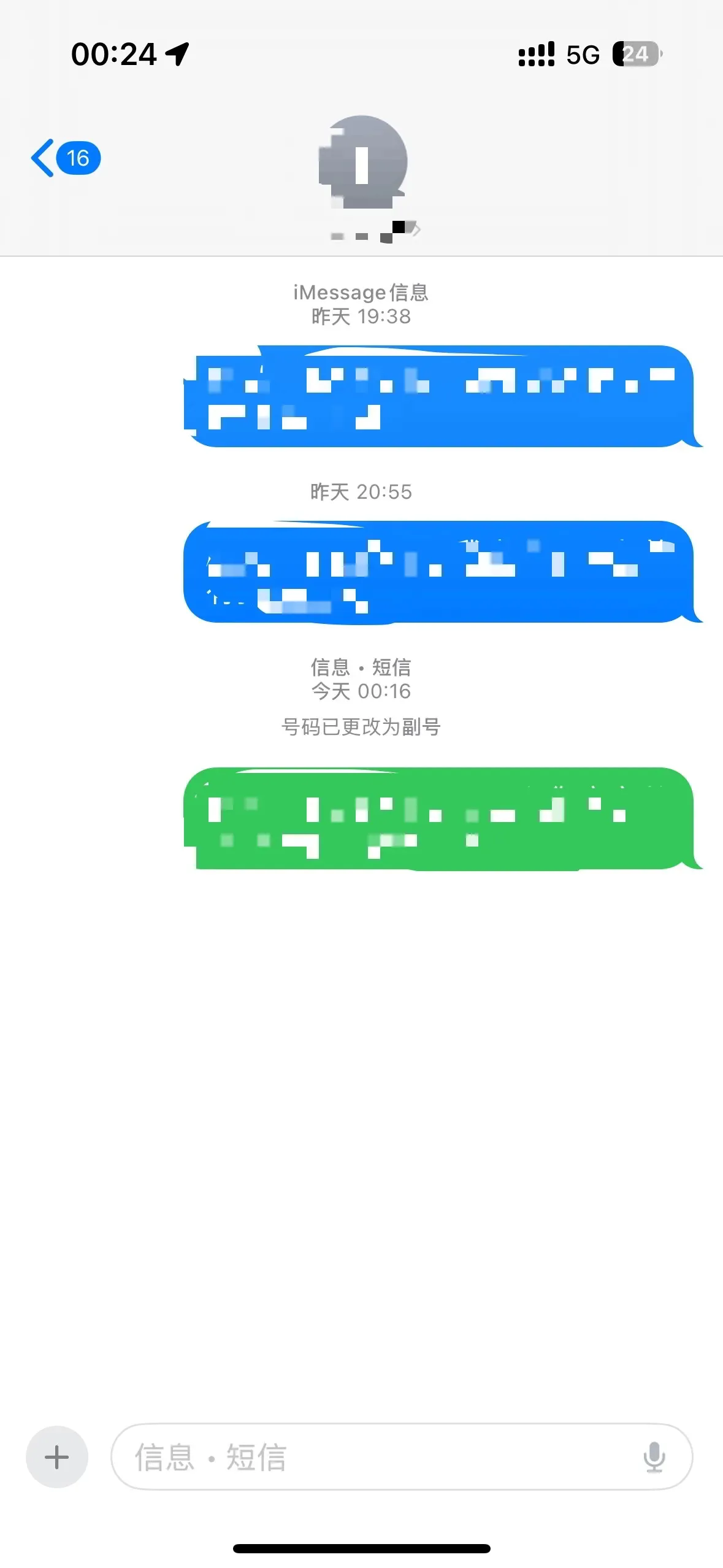Start voice dictation with the microphone
The image size is (723, 1568).
click(654, 1457)
